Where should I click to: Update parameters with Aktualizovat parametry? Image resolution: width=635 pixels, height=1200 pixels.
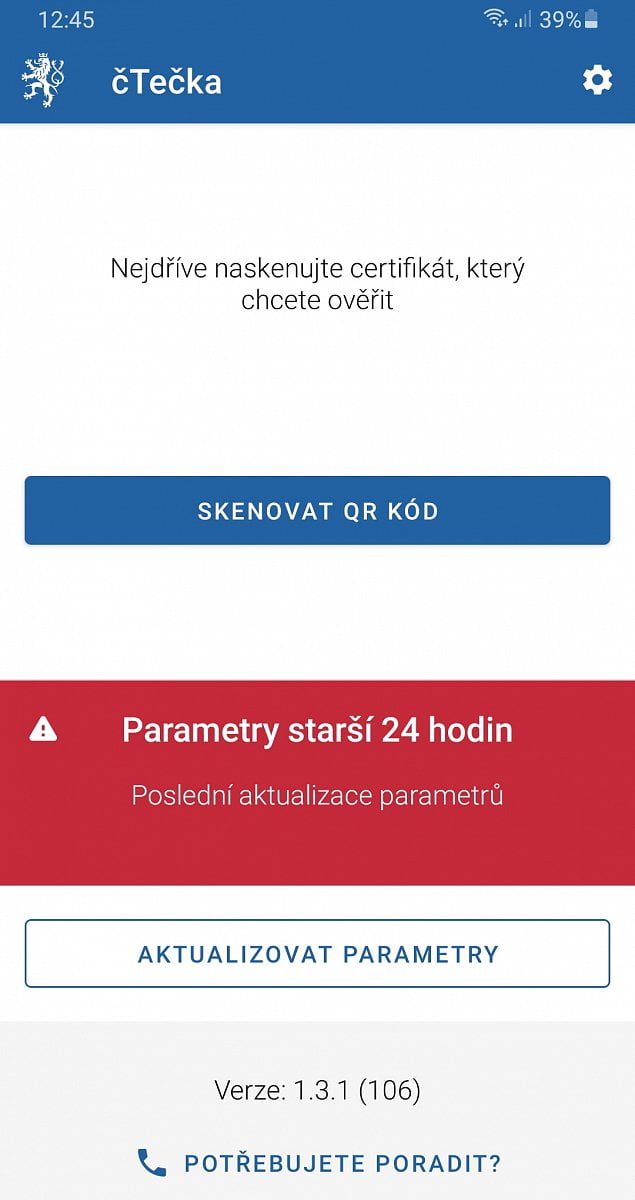(317, 954)
